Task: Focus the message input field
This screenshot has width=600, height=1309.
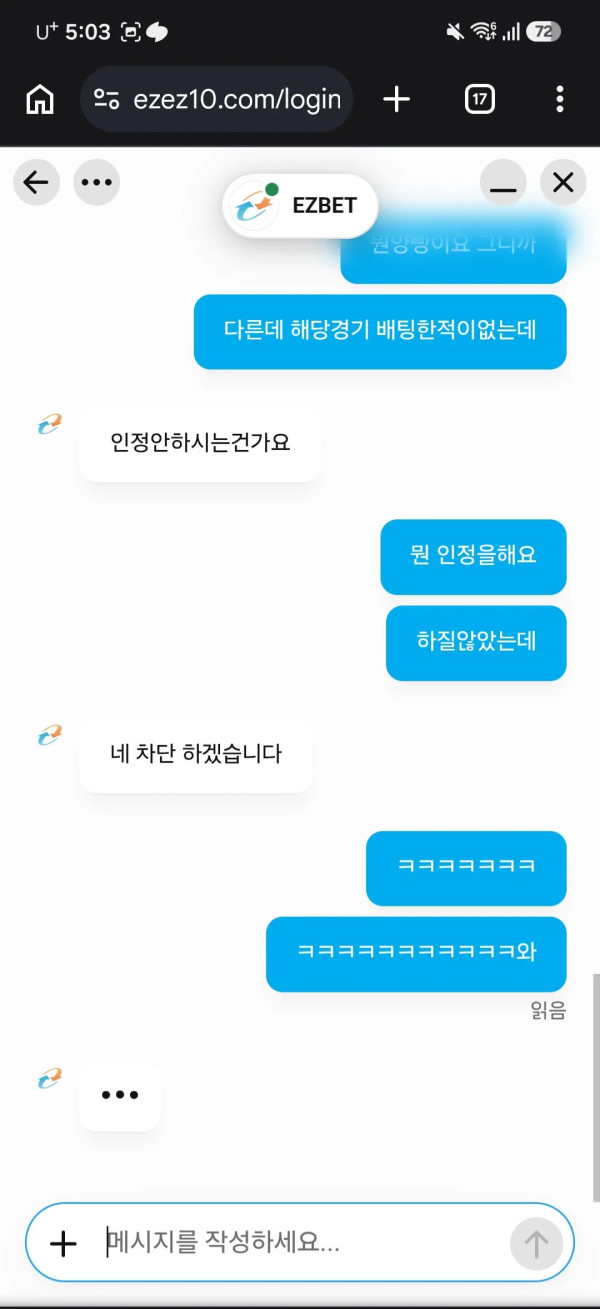Action: coord(300,1243)
